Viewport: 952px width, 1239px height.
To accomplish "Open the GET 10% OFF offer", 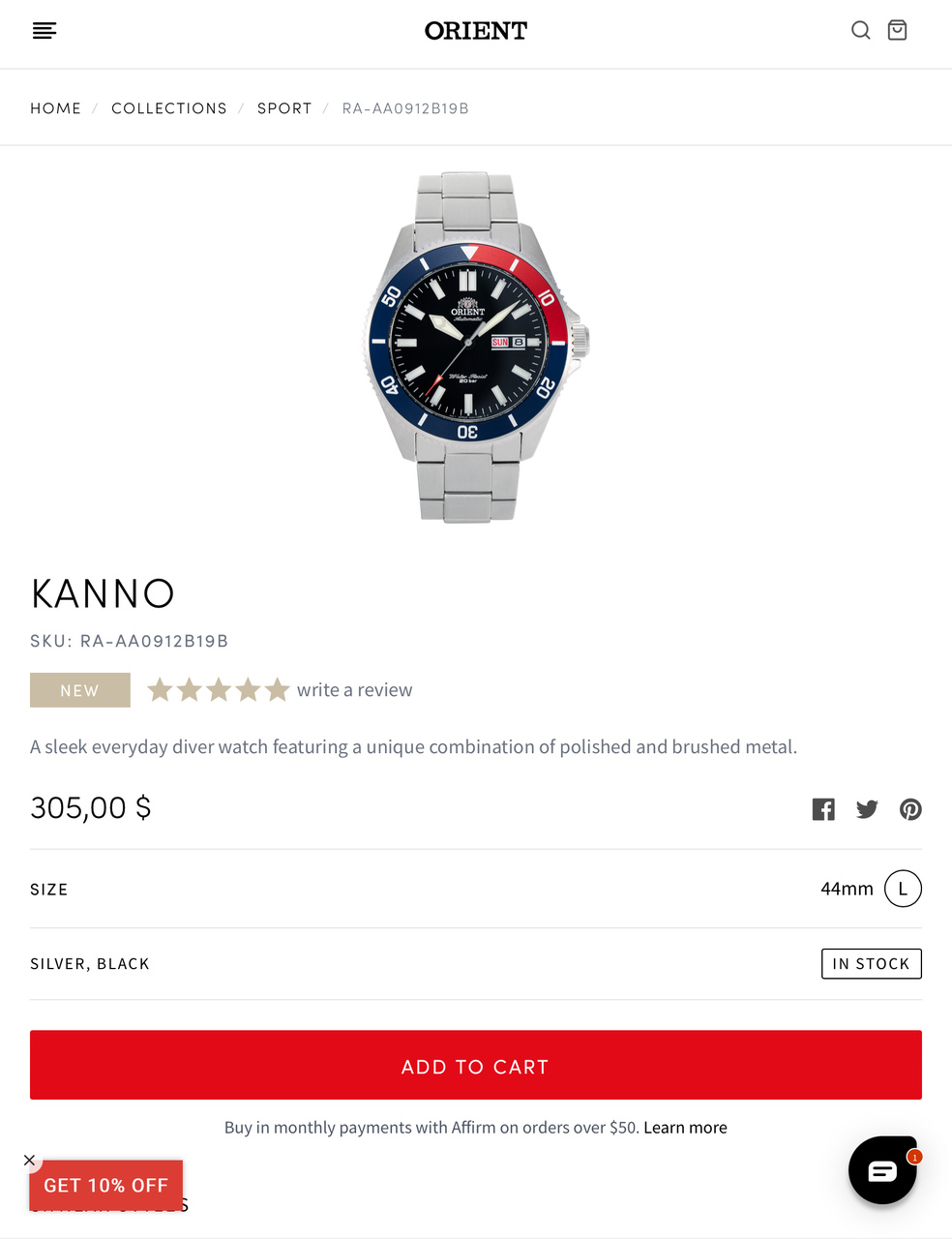I will [x=105, y=1186].
